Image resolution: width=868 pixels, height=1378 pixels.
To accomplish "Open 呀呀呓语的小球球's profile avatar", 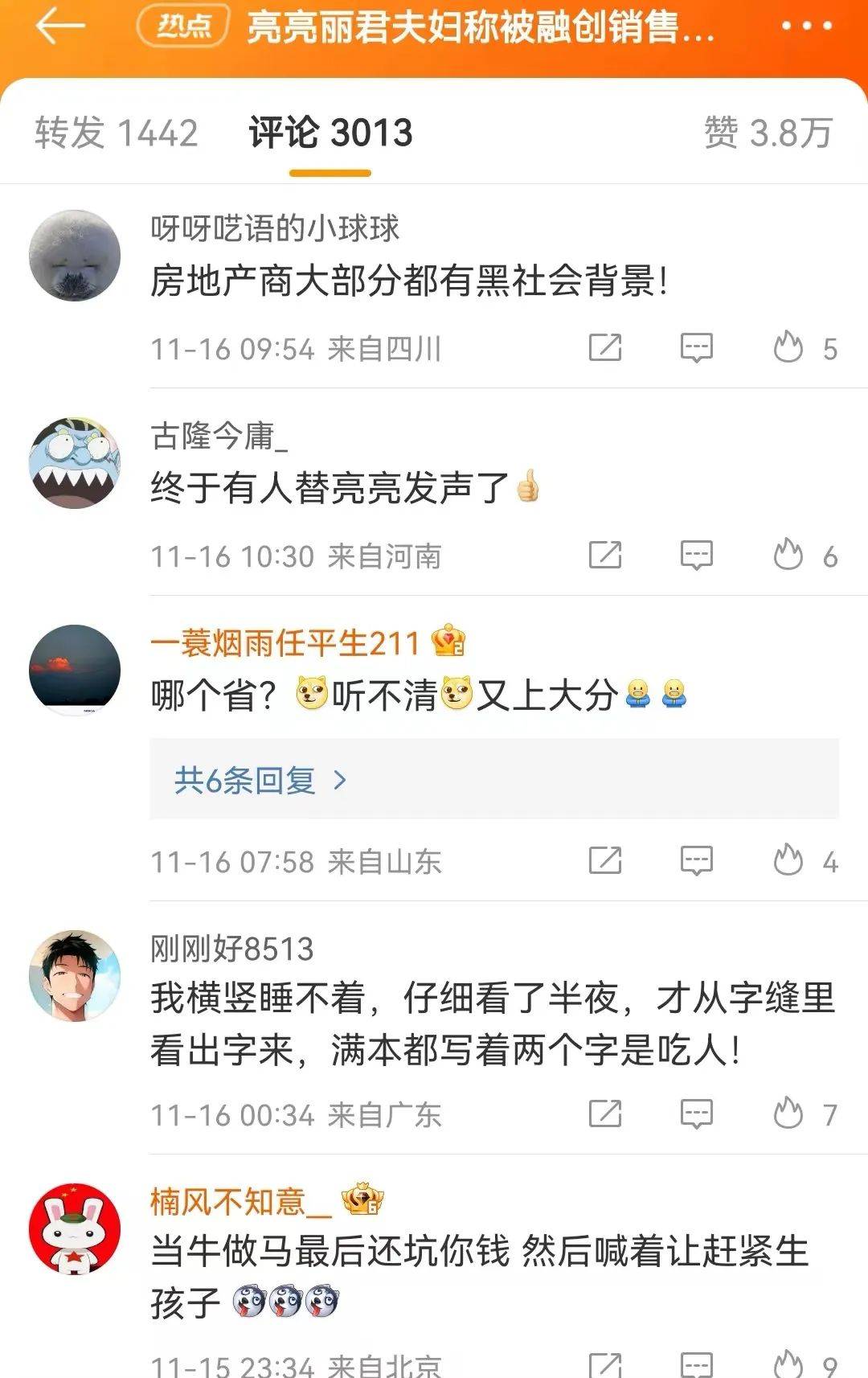I will [75, 256].
